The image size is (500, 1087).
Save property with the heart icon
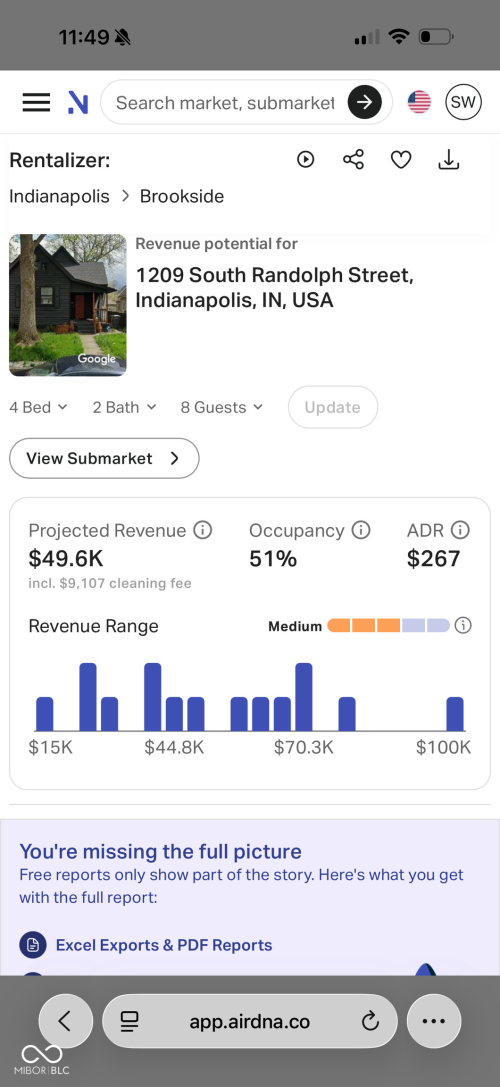401,160
